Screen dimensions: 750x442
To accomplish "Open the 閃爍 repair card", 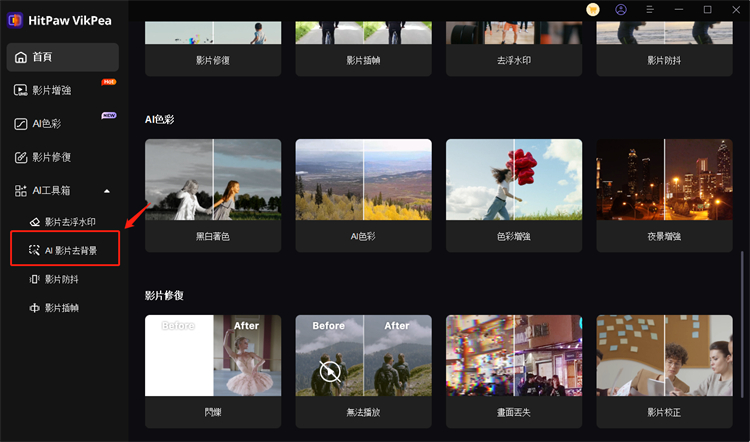I will (x=212, y=370).
